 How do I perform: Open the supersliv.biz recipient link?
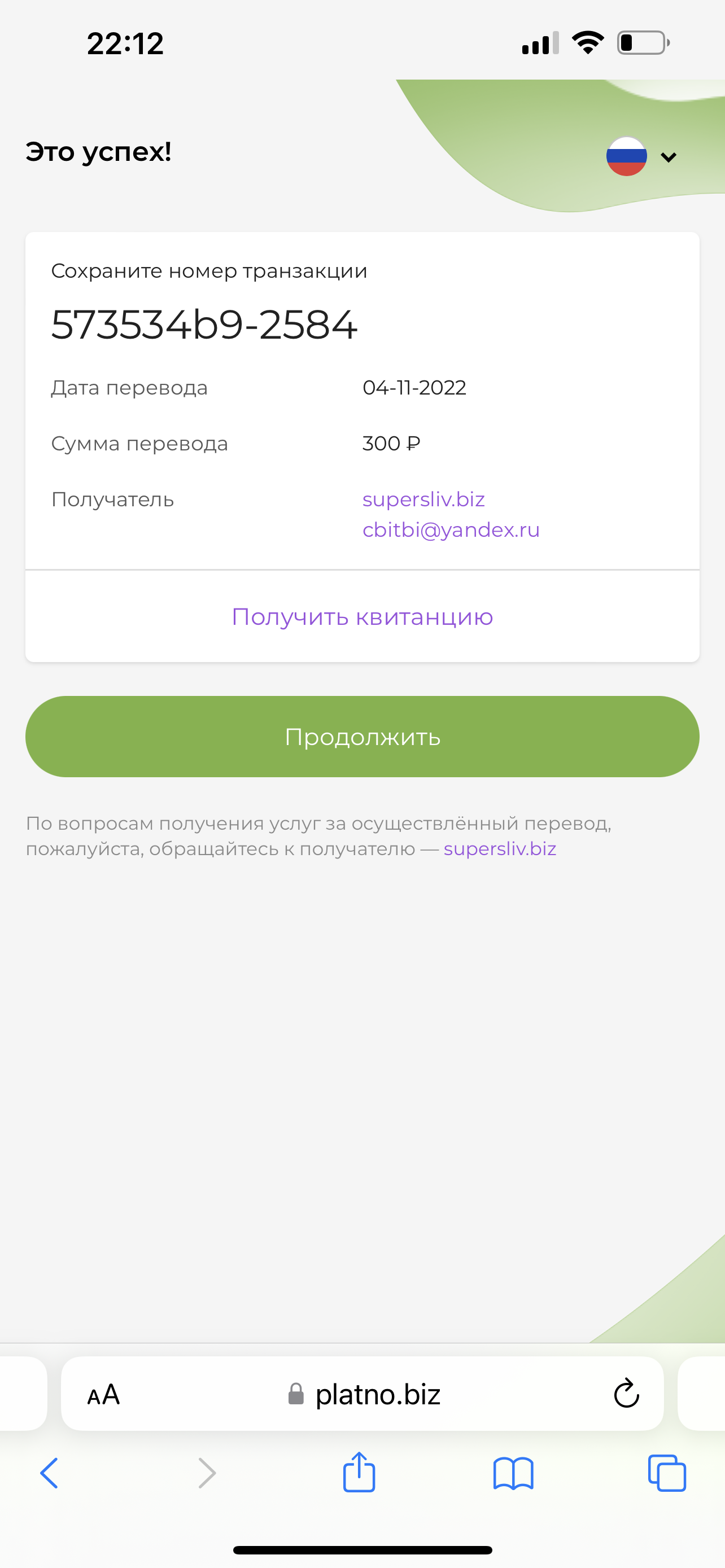pos(423,499)
